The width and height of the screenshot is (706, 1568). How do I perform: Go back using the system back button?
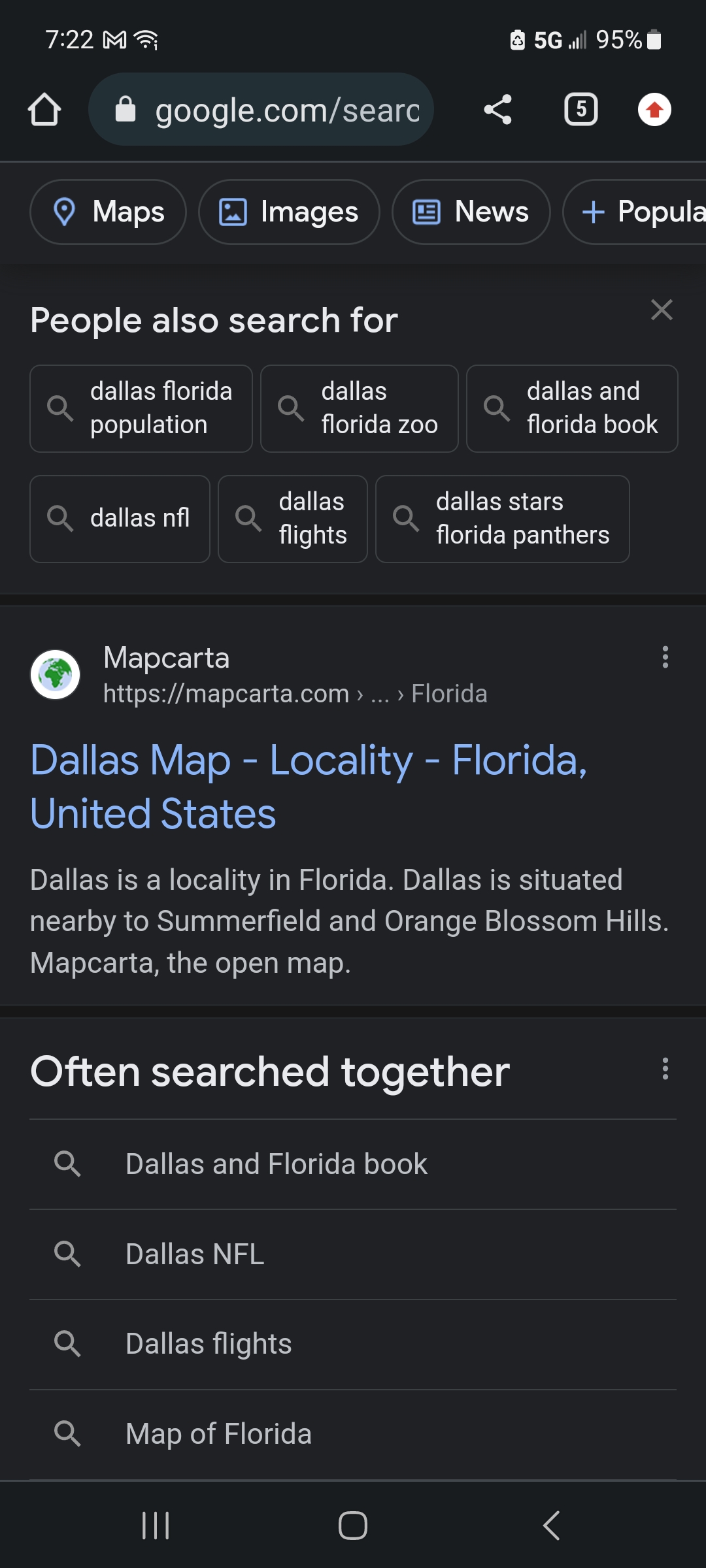(551, 1526)
